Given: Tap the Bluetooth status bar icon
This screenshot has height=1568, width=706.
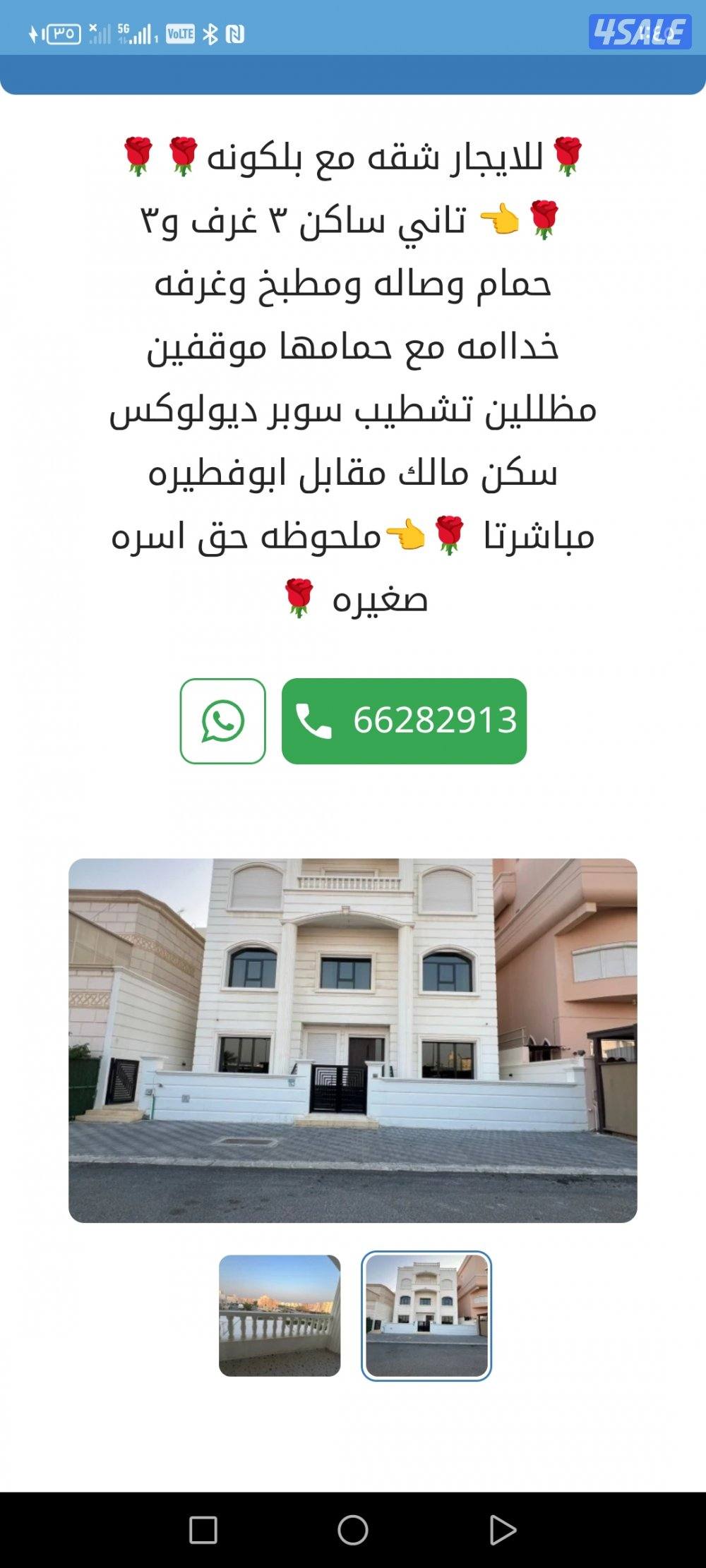Looking at the screenshot, I should click(210, 32).
